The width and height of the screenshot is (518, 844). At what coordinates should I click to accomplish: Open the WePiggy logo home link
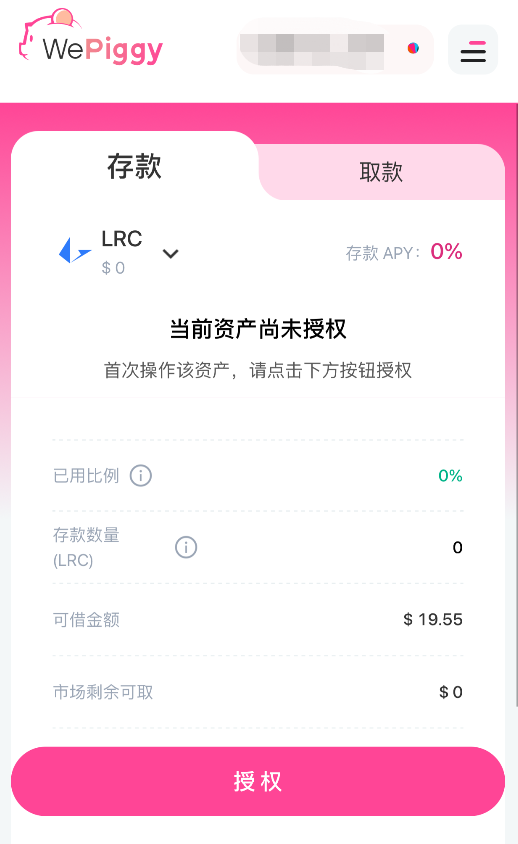[x=90, y=38]
